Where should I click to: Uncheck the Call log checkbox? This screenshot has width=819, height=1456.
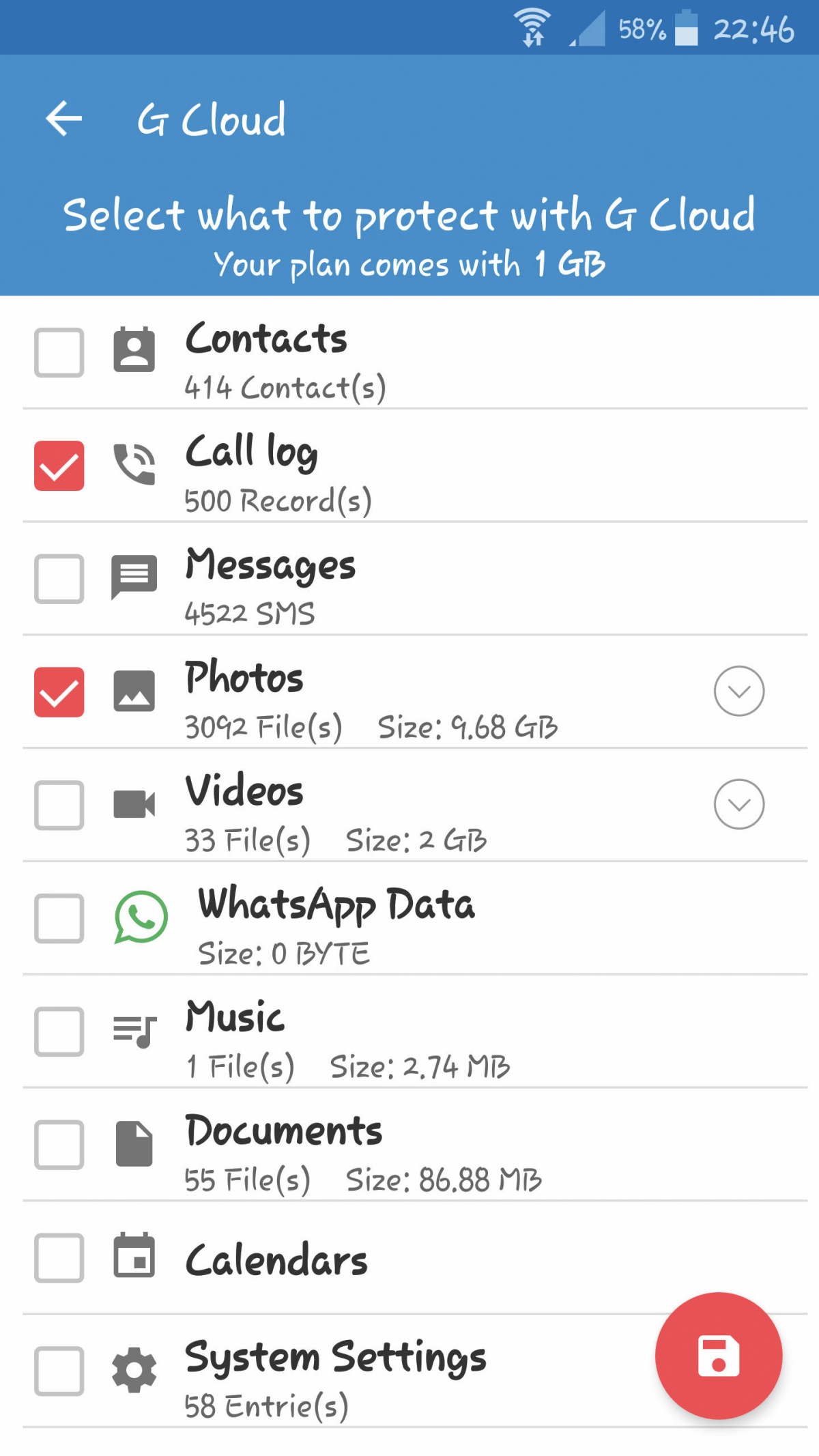coord(59,466)
